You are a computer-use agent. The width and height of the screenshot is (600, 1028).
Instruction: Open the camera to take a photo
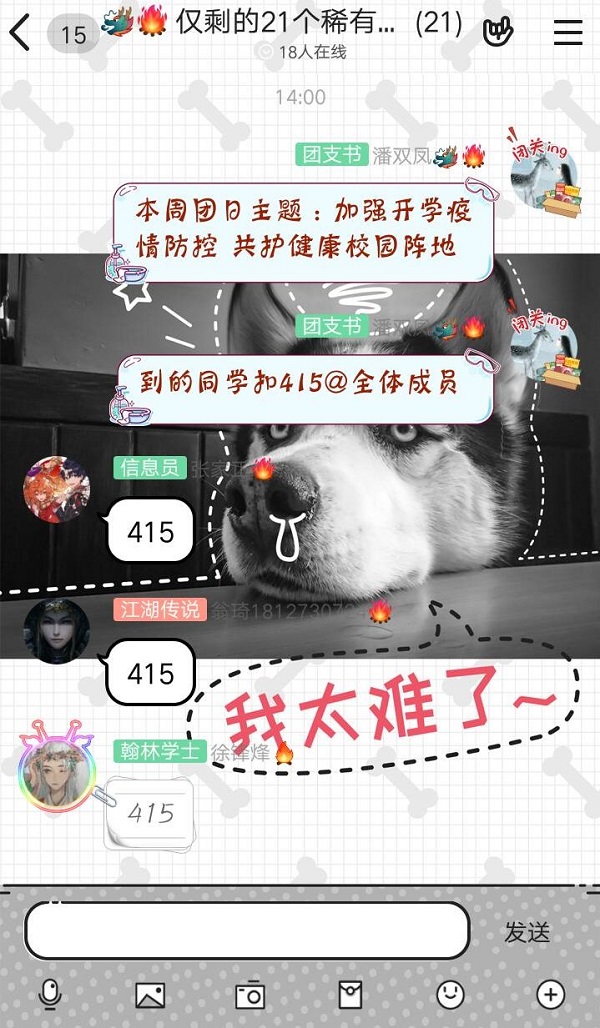point(249,994)
